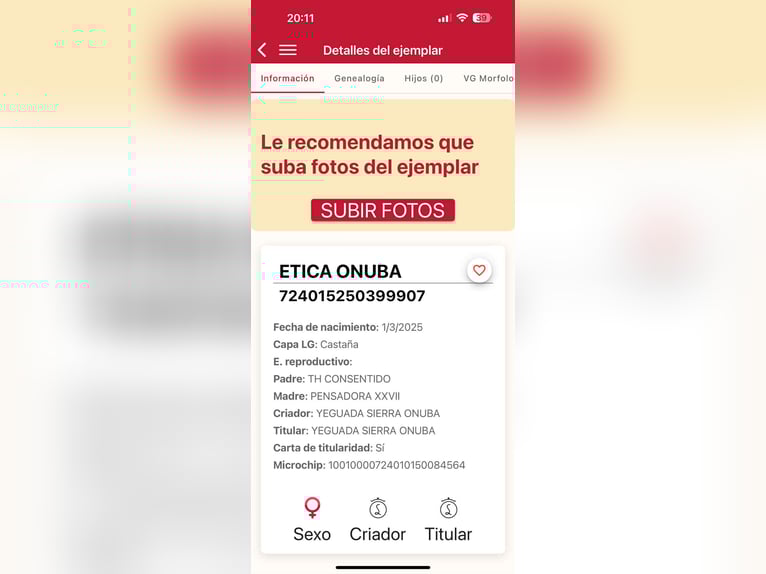Select the Información tab

click(x=287, y=78)
